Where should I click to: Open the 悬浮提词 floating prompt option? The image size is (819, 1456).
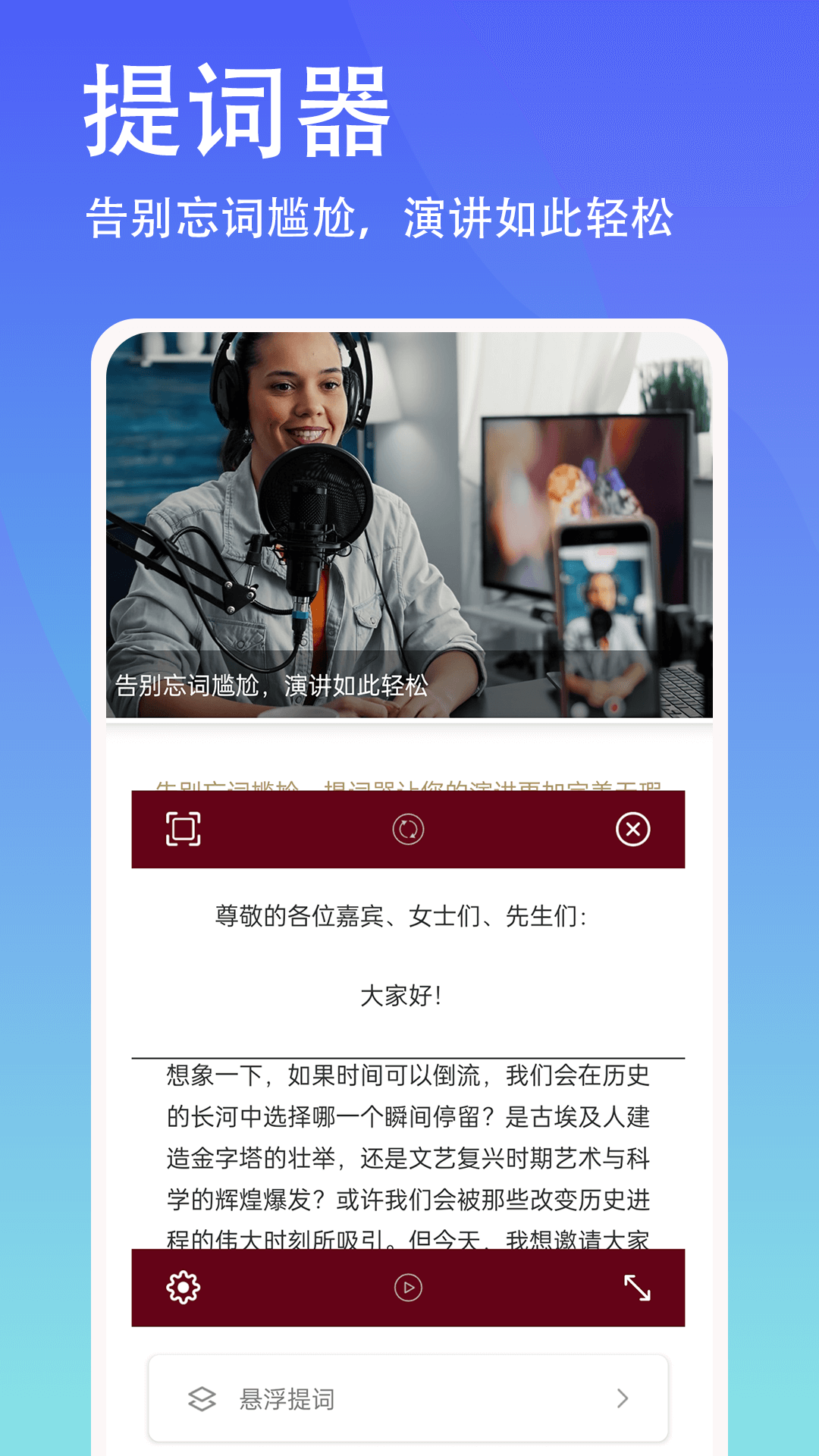point(288,1401)
